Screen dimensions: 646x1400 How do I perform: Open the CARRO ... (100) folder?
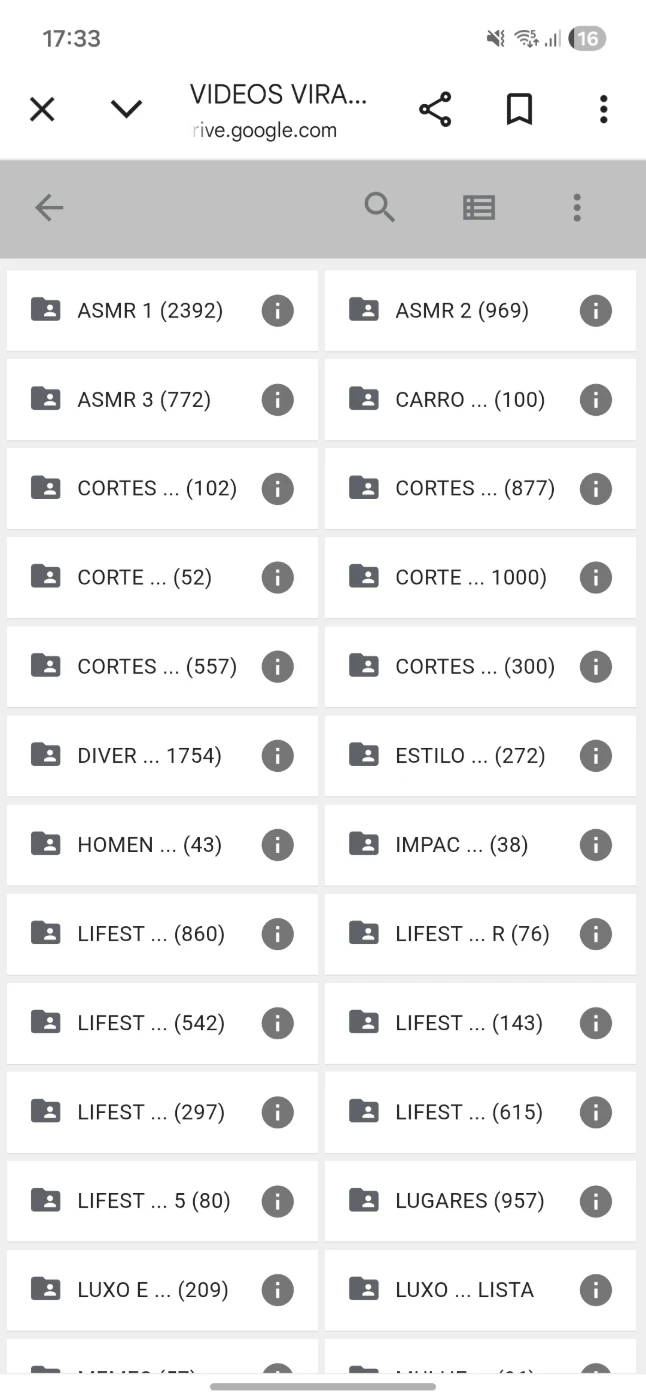470,400
